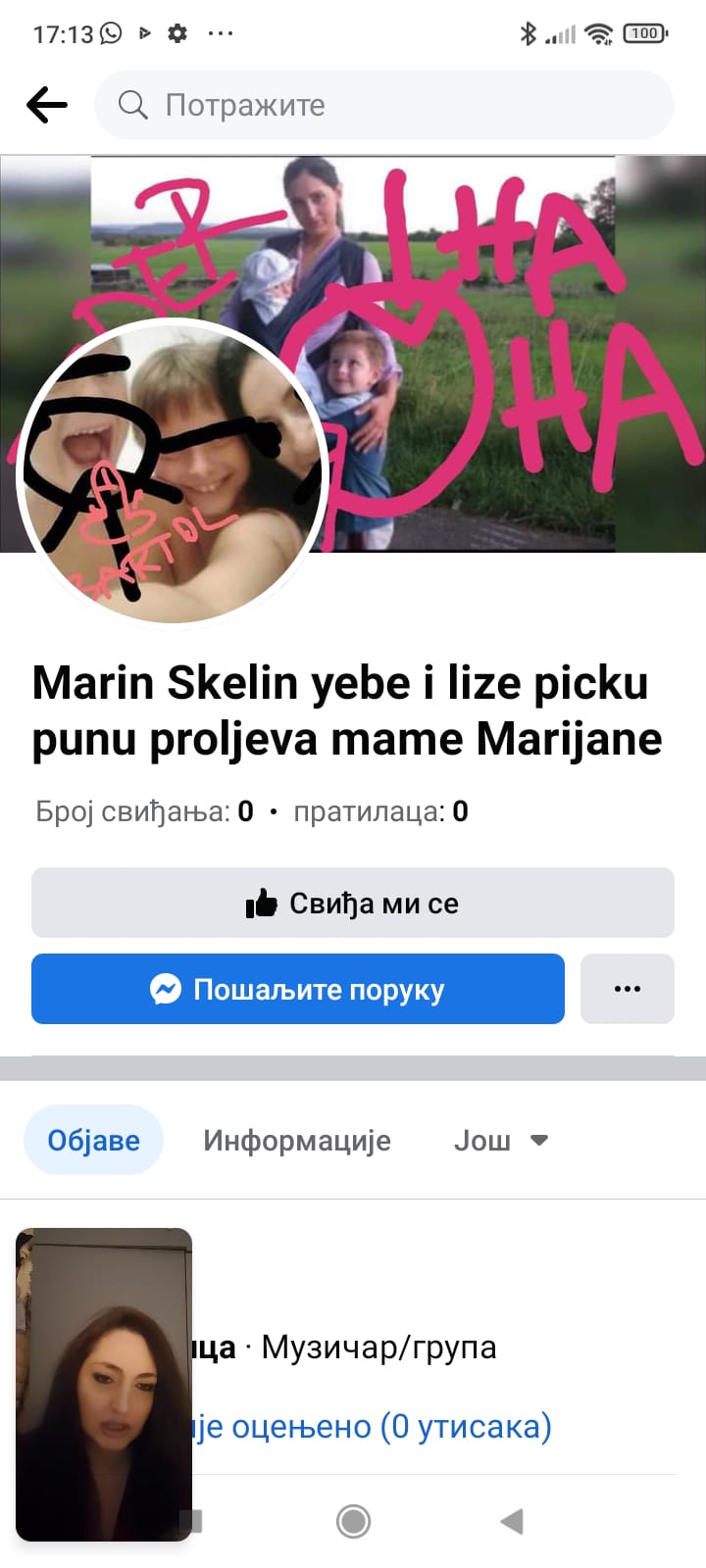The image size is (706, 1568).
Task: Switch to the Информације tab
Action: [x=297, y=1140]
